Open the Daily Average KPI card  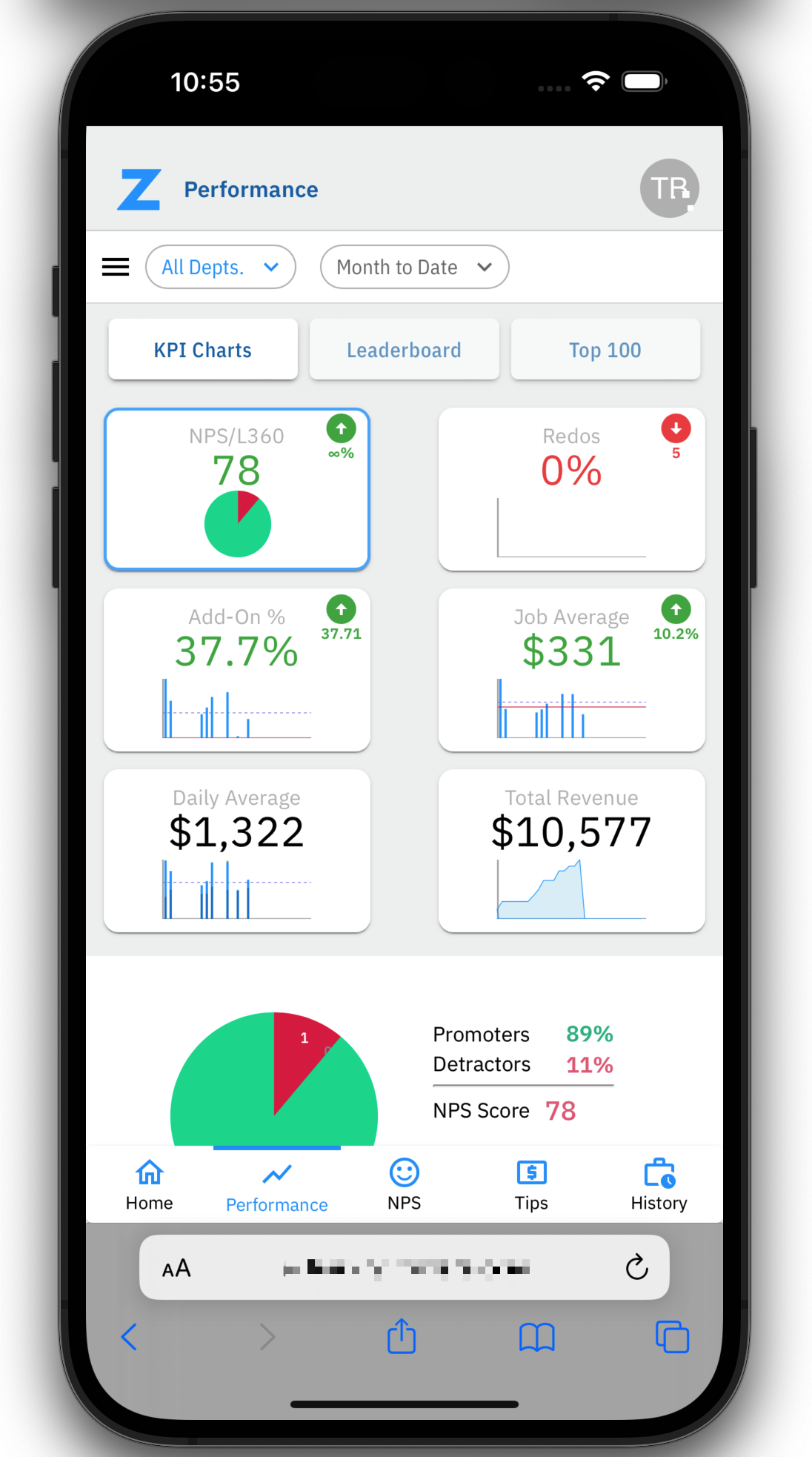237,851
